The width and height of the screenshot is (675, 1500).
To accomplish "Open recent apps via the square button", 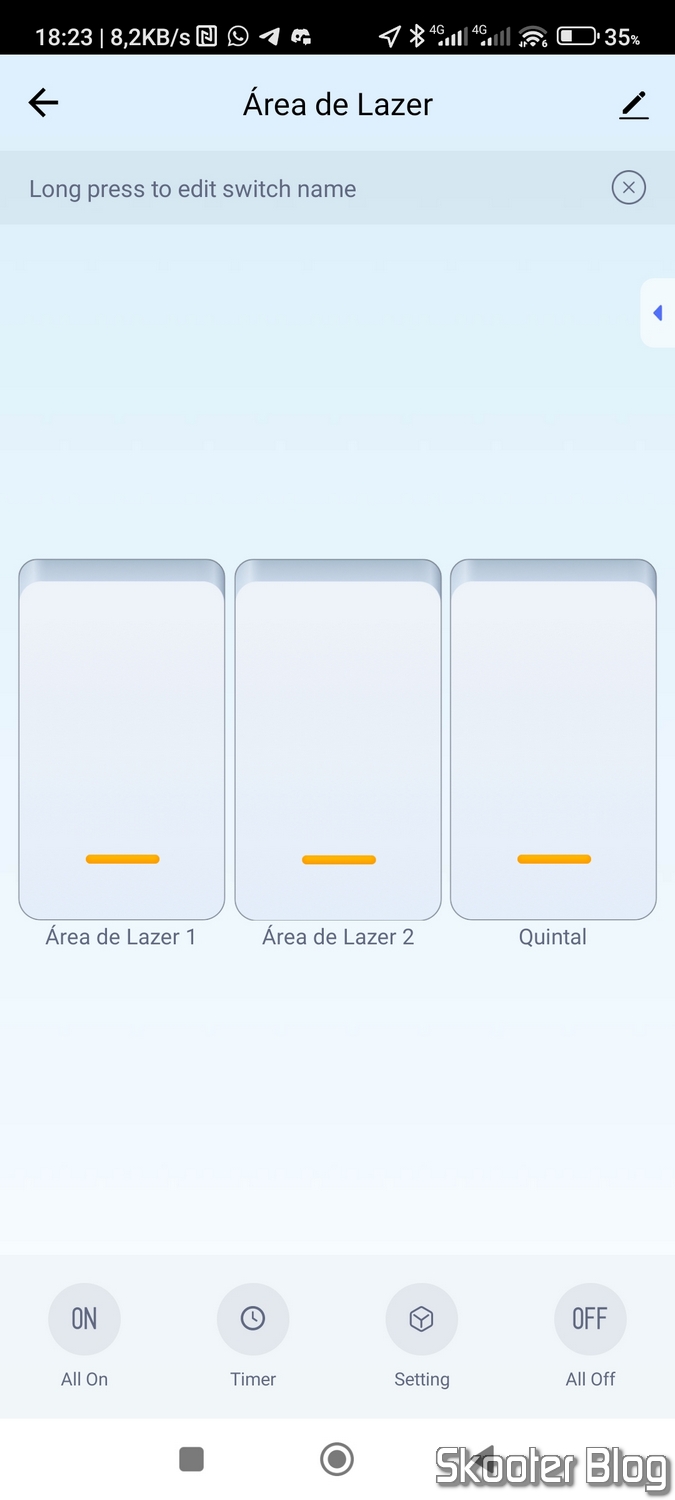I will point(191,1459).
